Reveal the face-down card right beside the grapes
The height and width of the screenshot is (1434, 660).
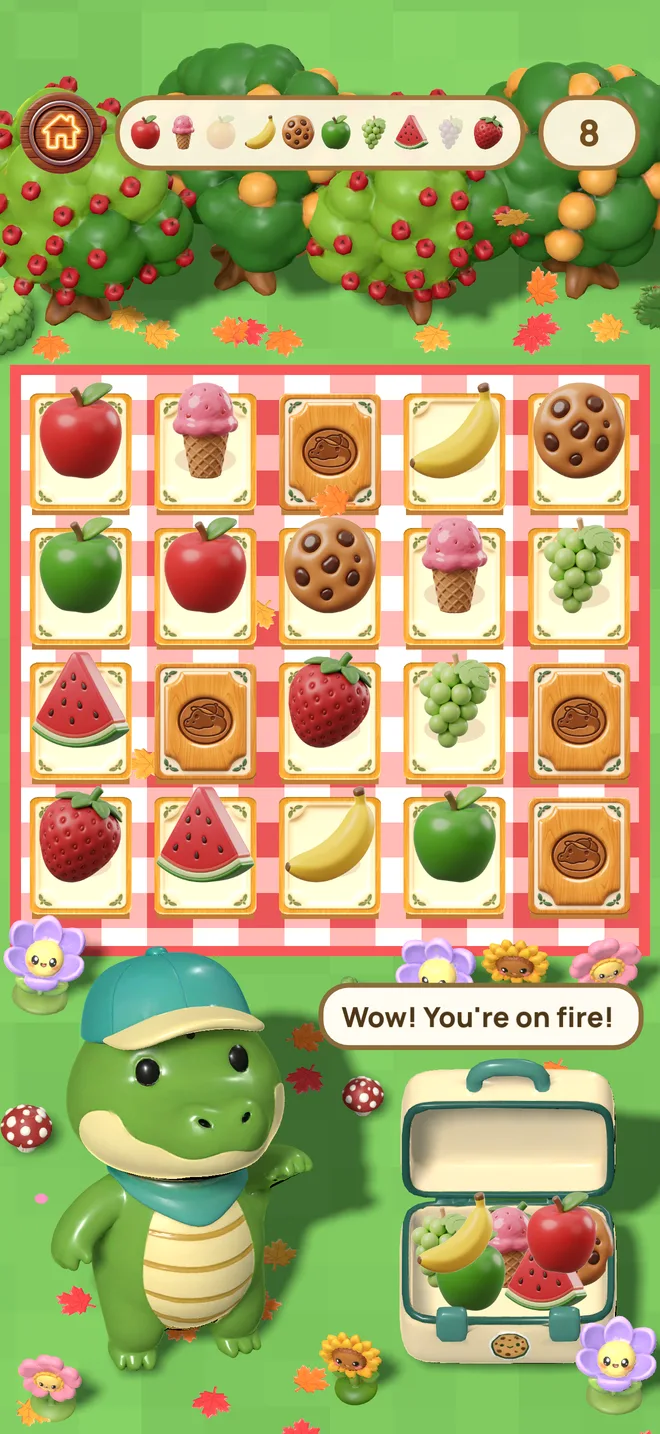click(579, 721)
